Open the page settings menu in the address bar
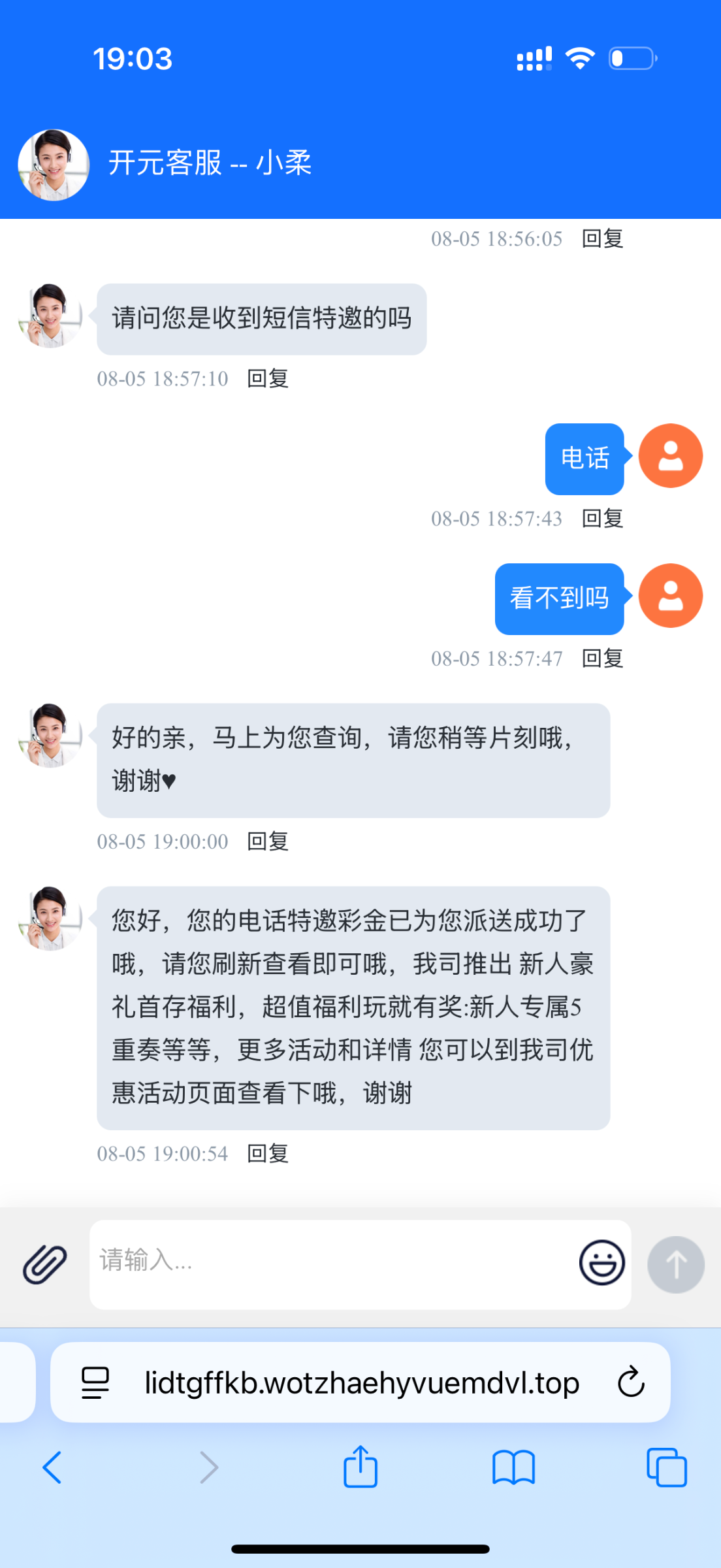This screenshot has width=721, height=1568. coord(95,1382)
